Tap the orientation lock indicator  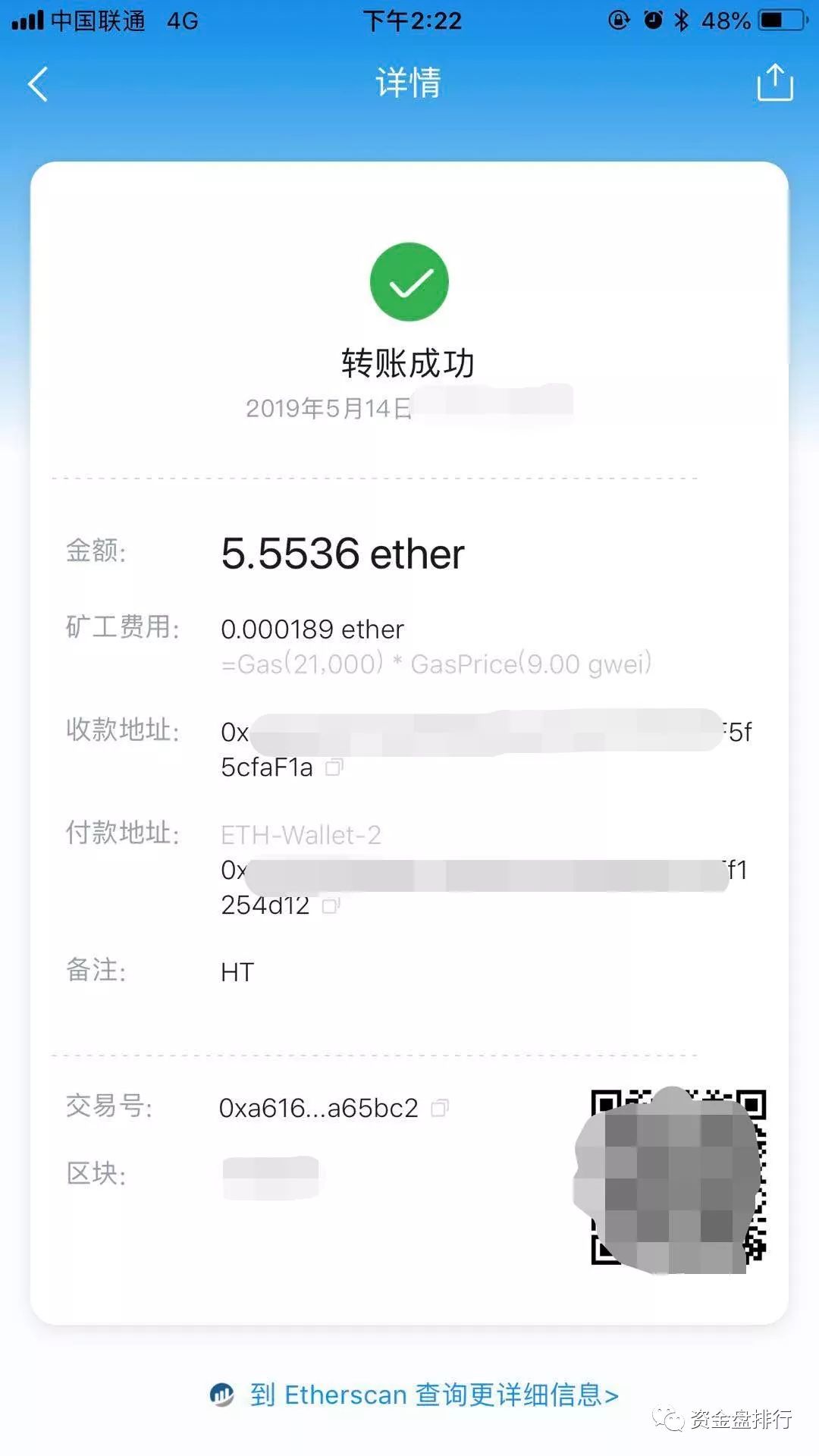pos(618,20)
